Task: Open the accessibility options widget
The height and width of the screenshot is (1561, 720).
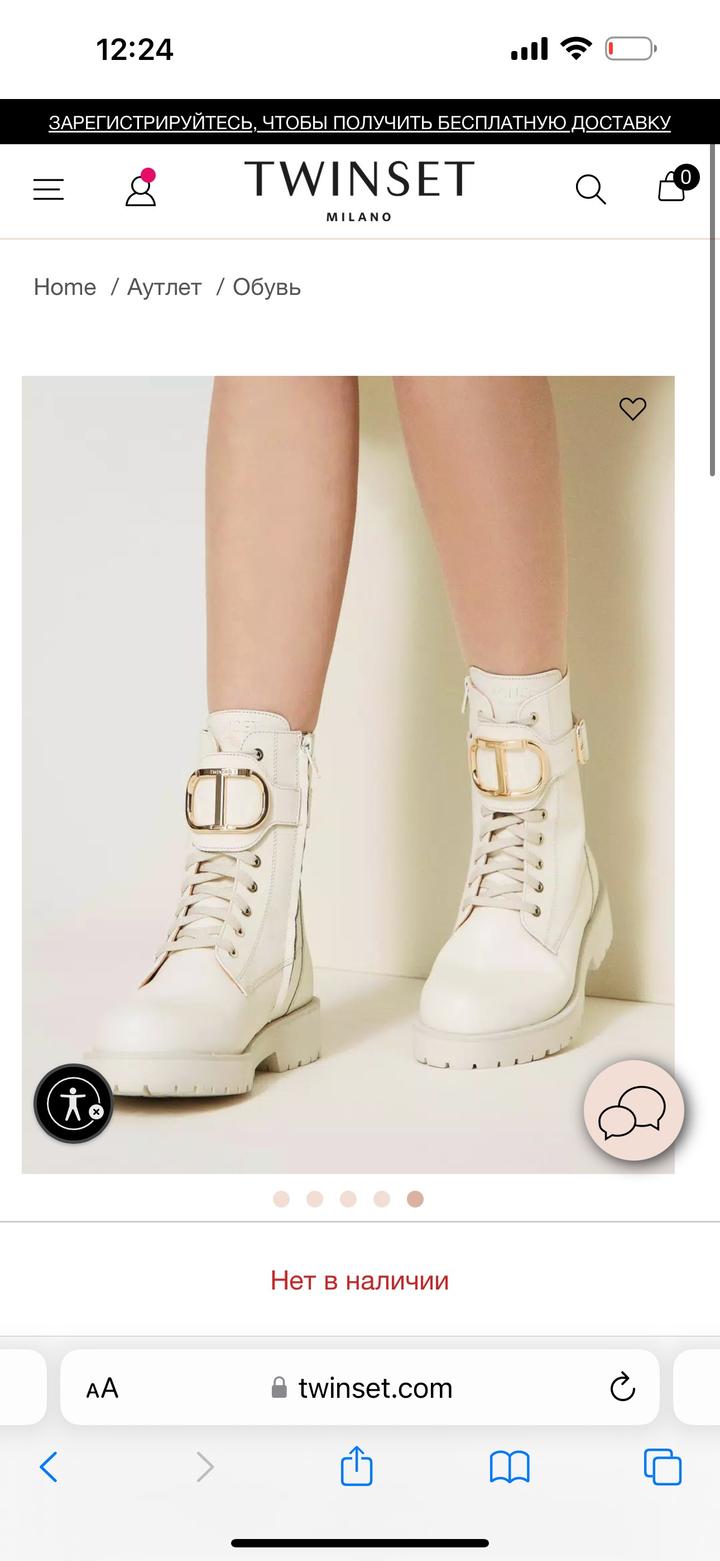Action: [73, 1104]
